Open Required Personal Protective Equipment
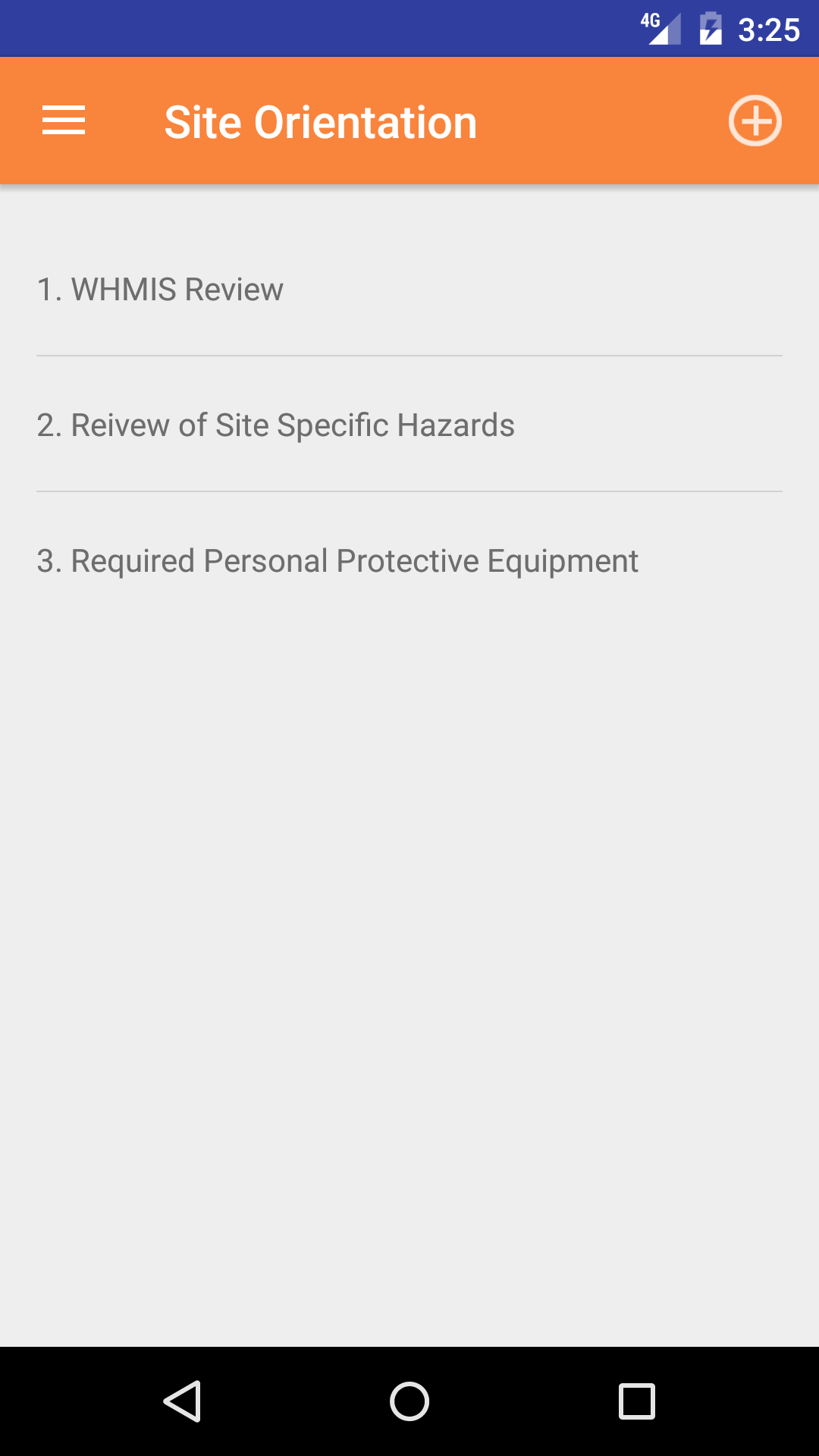The width and height of the screenshot is (819, 1456). 409,561
